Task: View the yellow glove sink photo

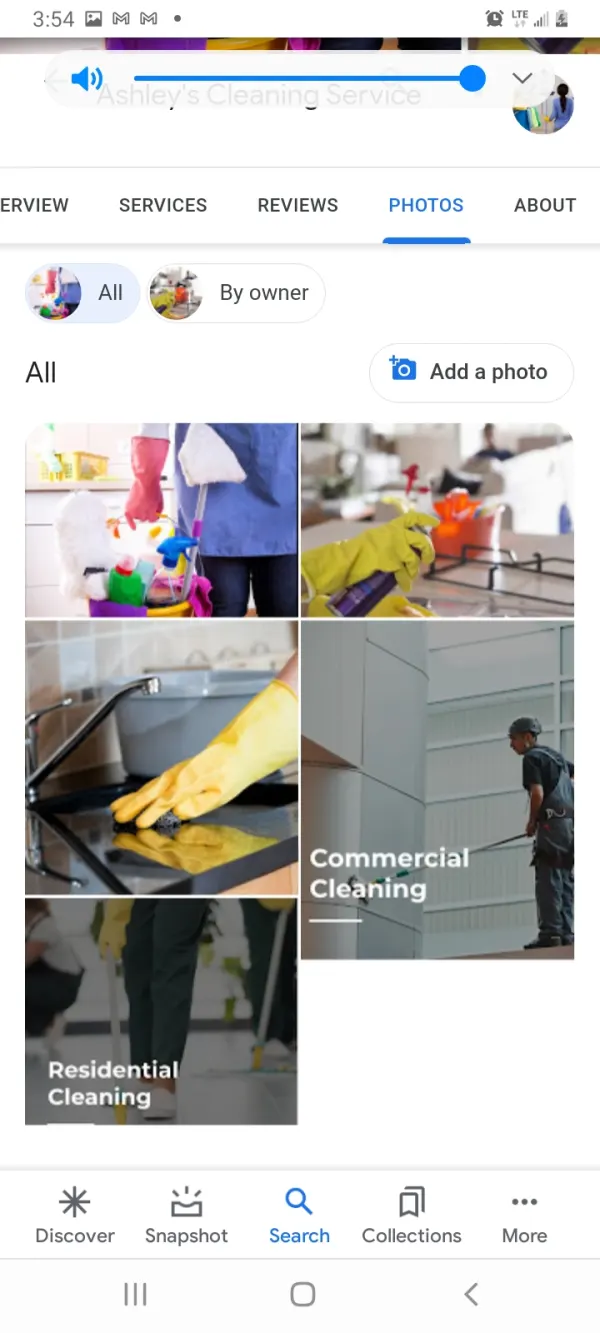Action: coord(161,757)
